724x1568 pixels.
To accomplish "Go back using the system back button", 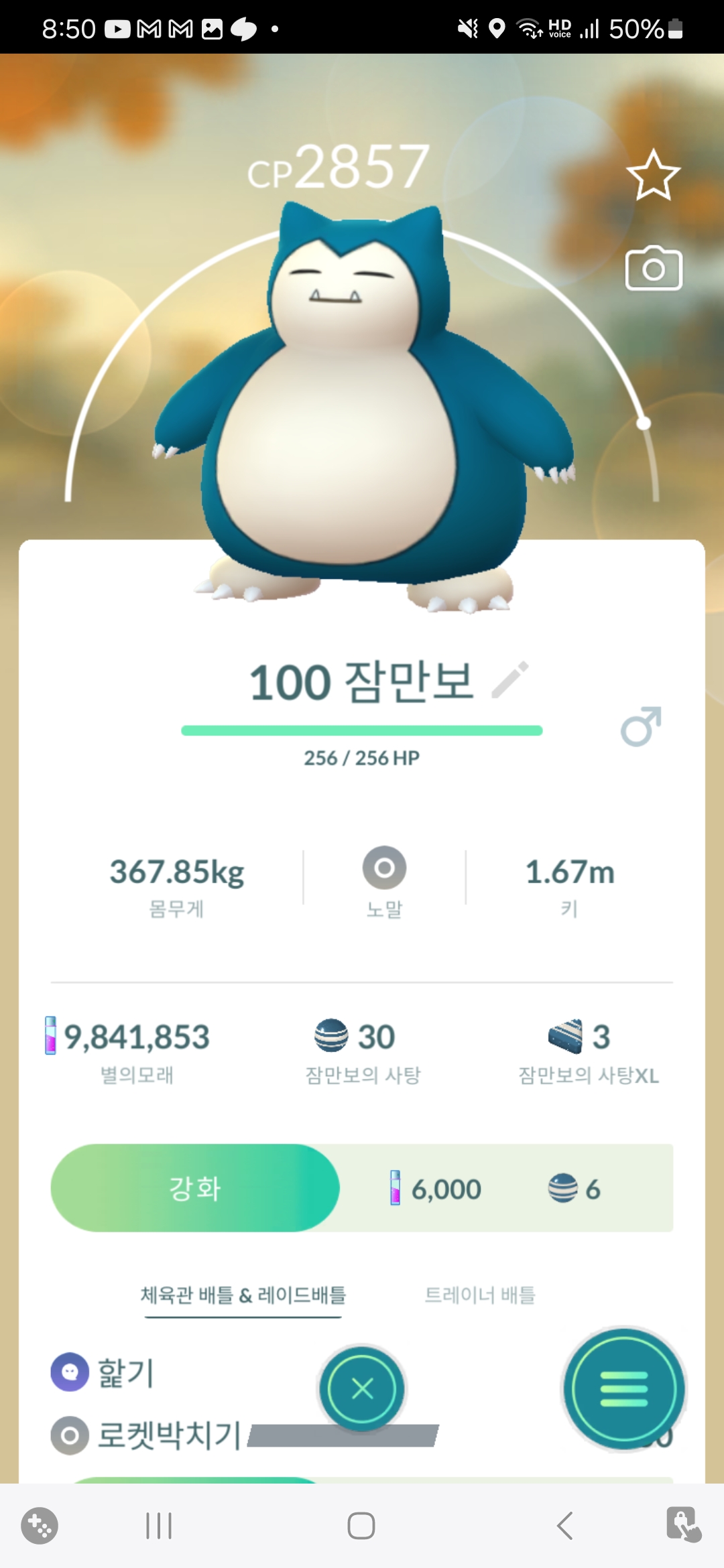I will pyautogui.click(x=564, y=1526).
